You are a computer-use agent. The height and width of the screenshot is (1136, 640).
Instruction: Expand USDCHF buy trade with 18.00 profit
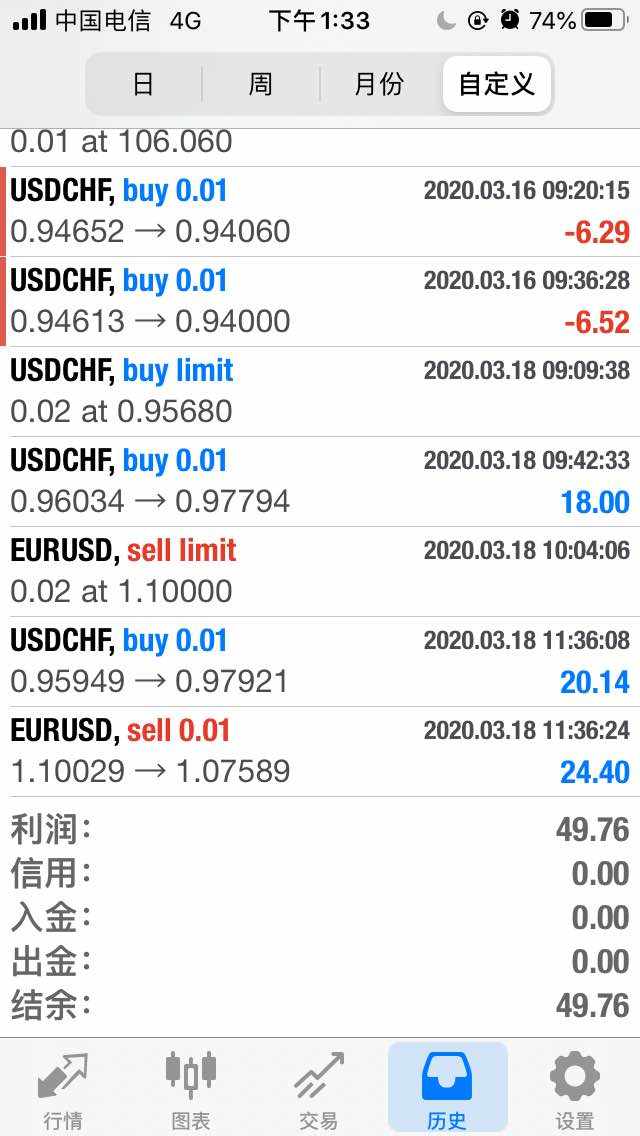(x=320, y=482)
